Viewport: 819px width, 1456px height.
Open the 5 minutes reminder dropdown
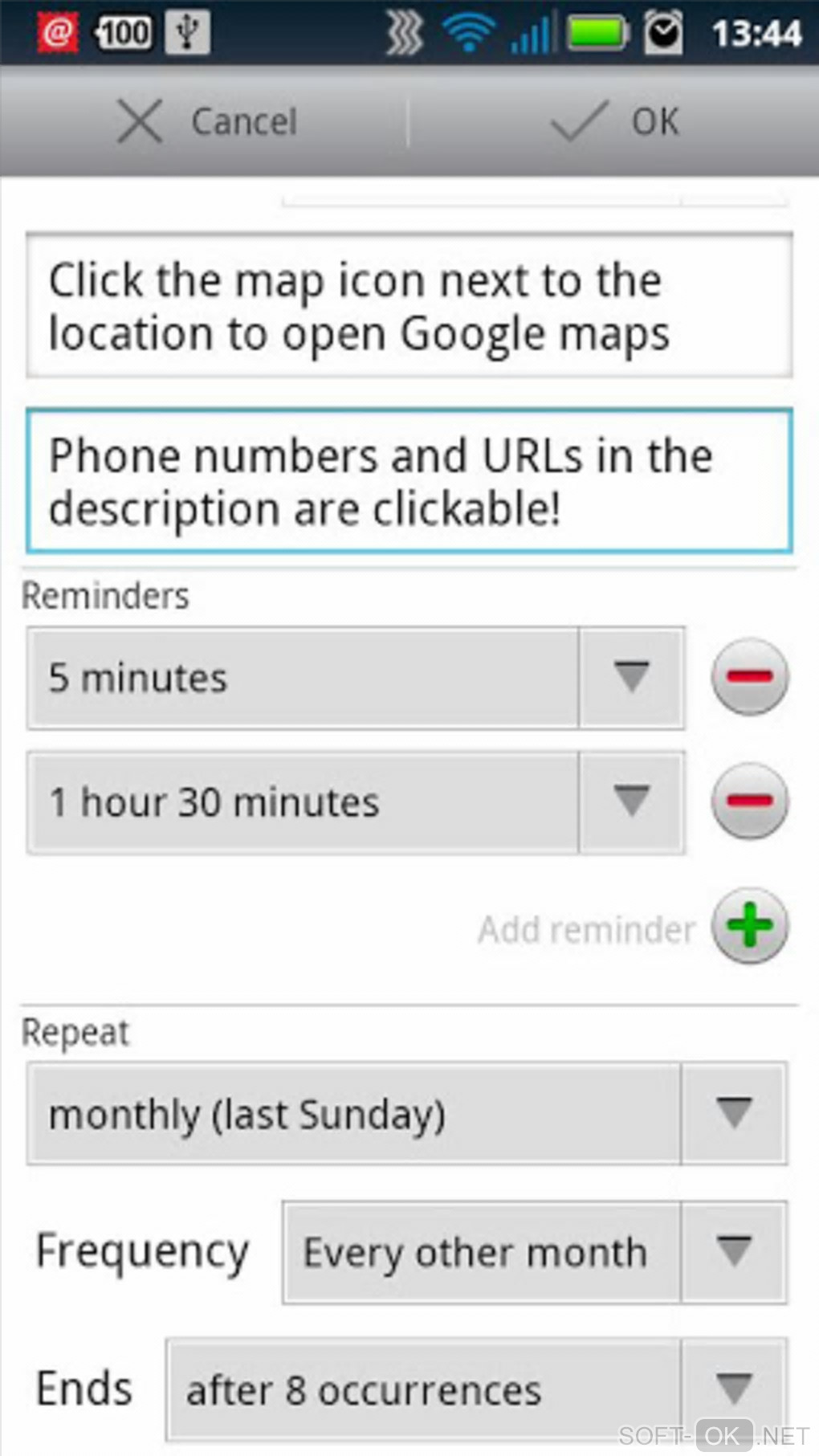(356, 679)
